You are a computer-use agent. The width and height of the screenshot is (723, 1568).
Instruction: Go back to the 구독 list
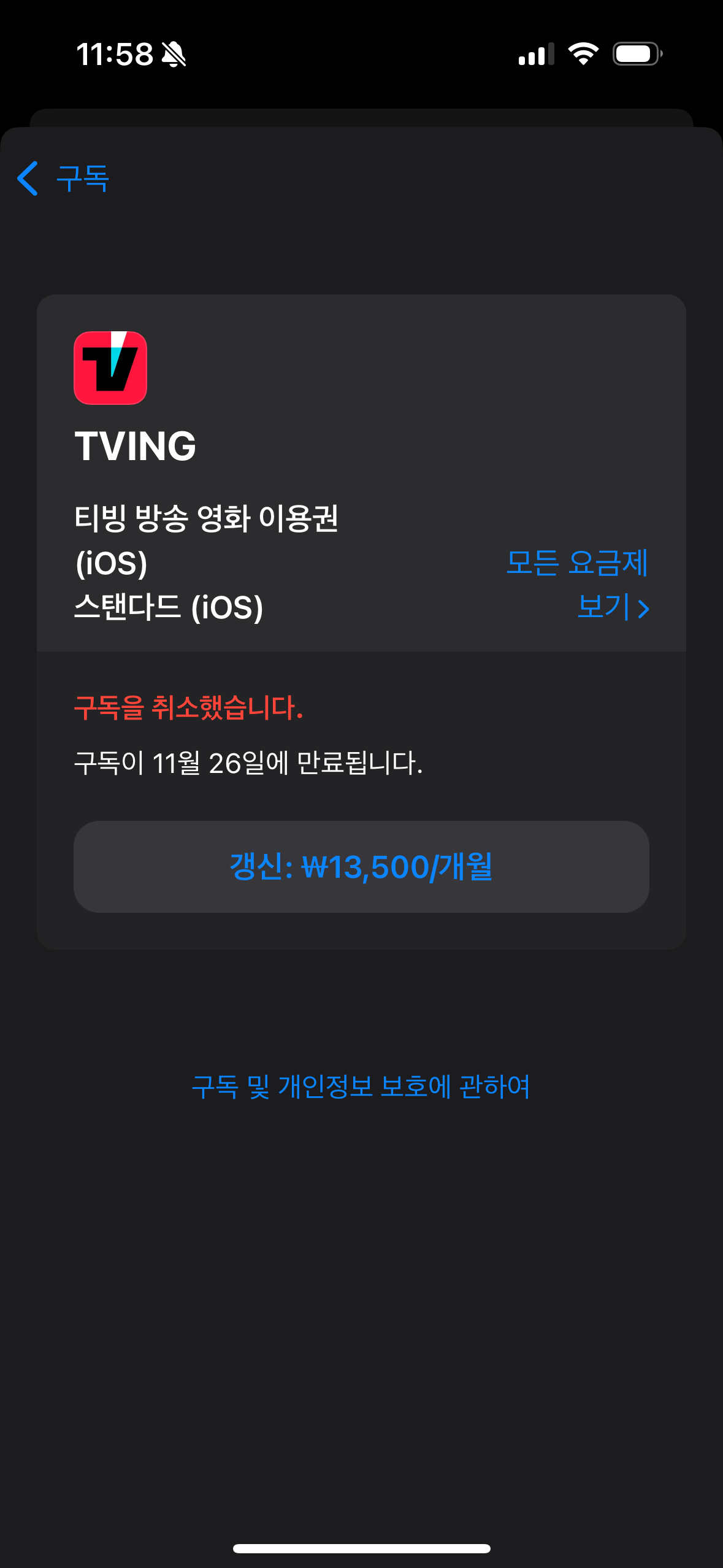pyautogui.click(x=63, y=179)
